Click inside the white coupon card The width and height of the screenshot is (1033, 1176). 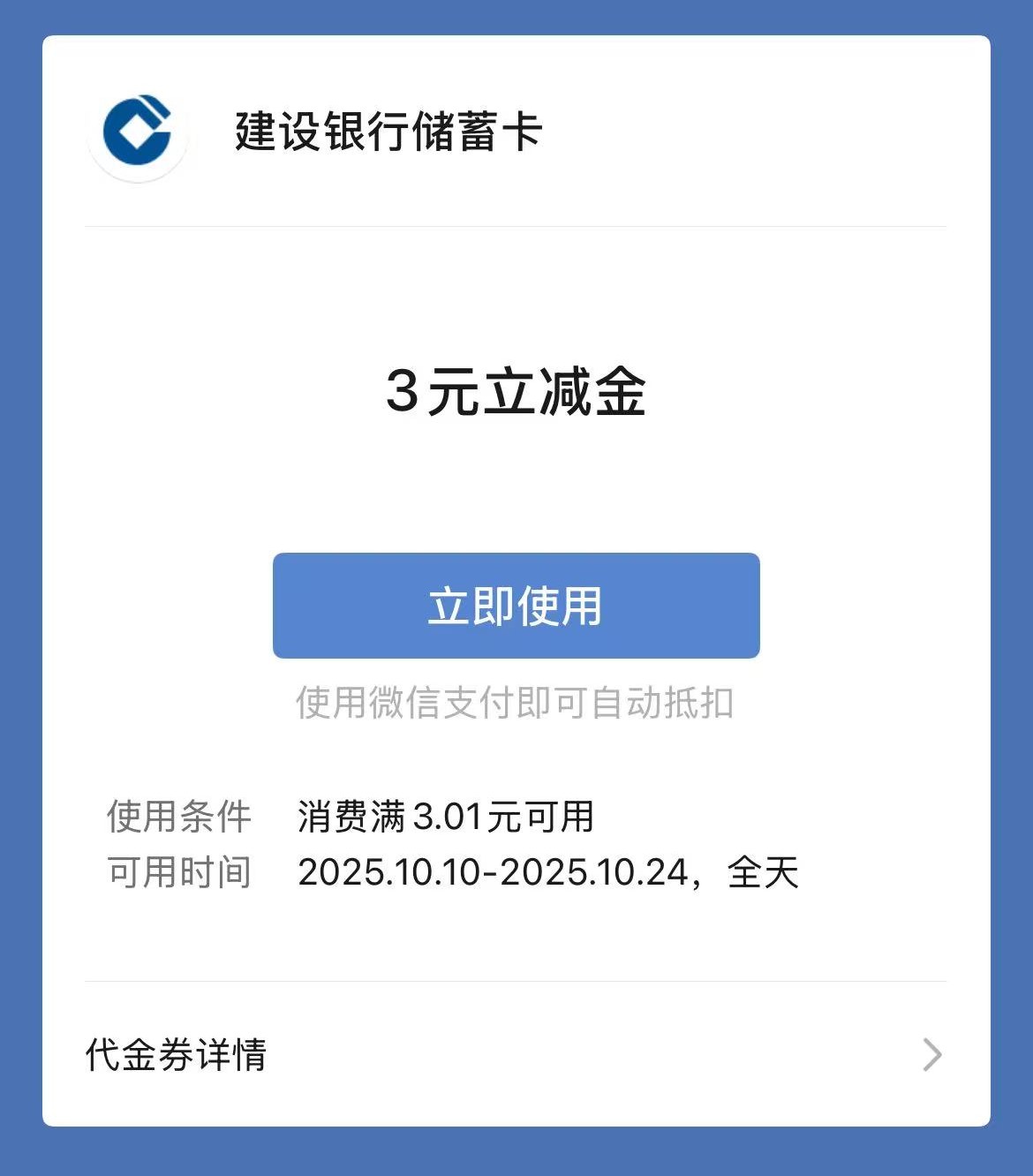516,494
